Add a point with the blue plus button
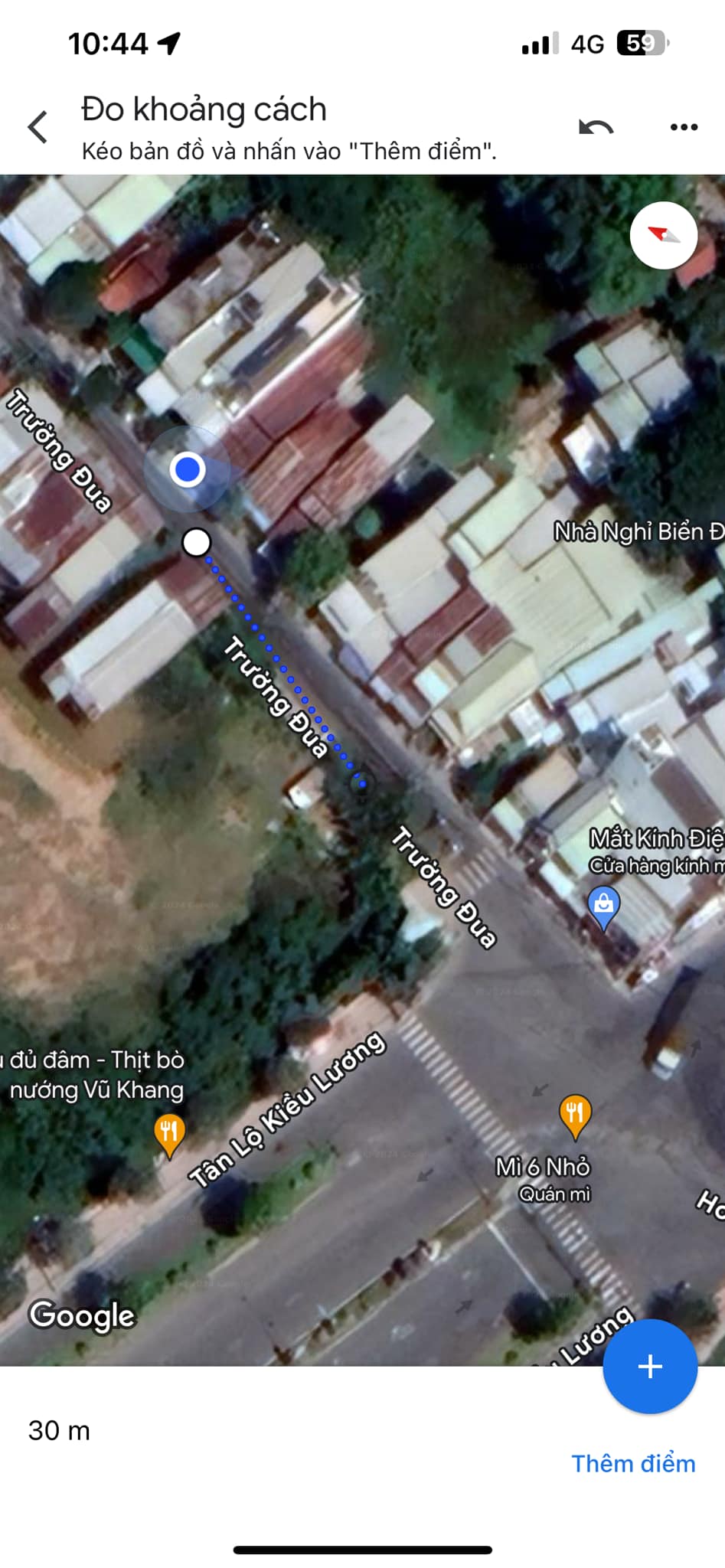This screenshot has height=1568, width=725. (x=649, y=1366)
